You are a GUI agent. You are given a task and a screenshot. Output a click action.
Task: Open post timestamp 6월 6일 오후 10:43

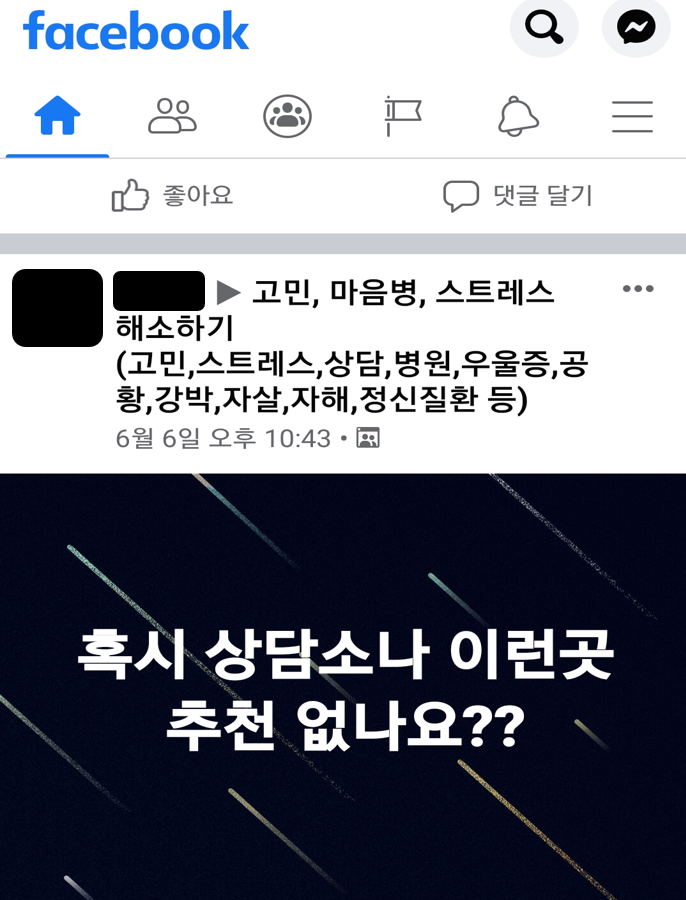[223, 438]
